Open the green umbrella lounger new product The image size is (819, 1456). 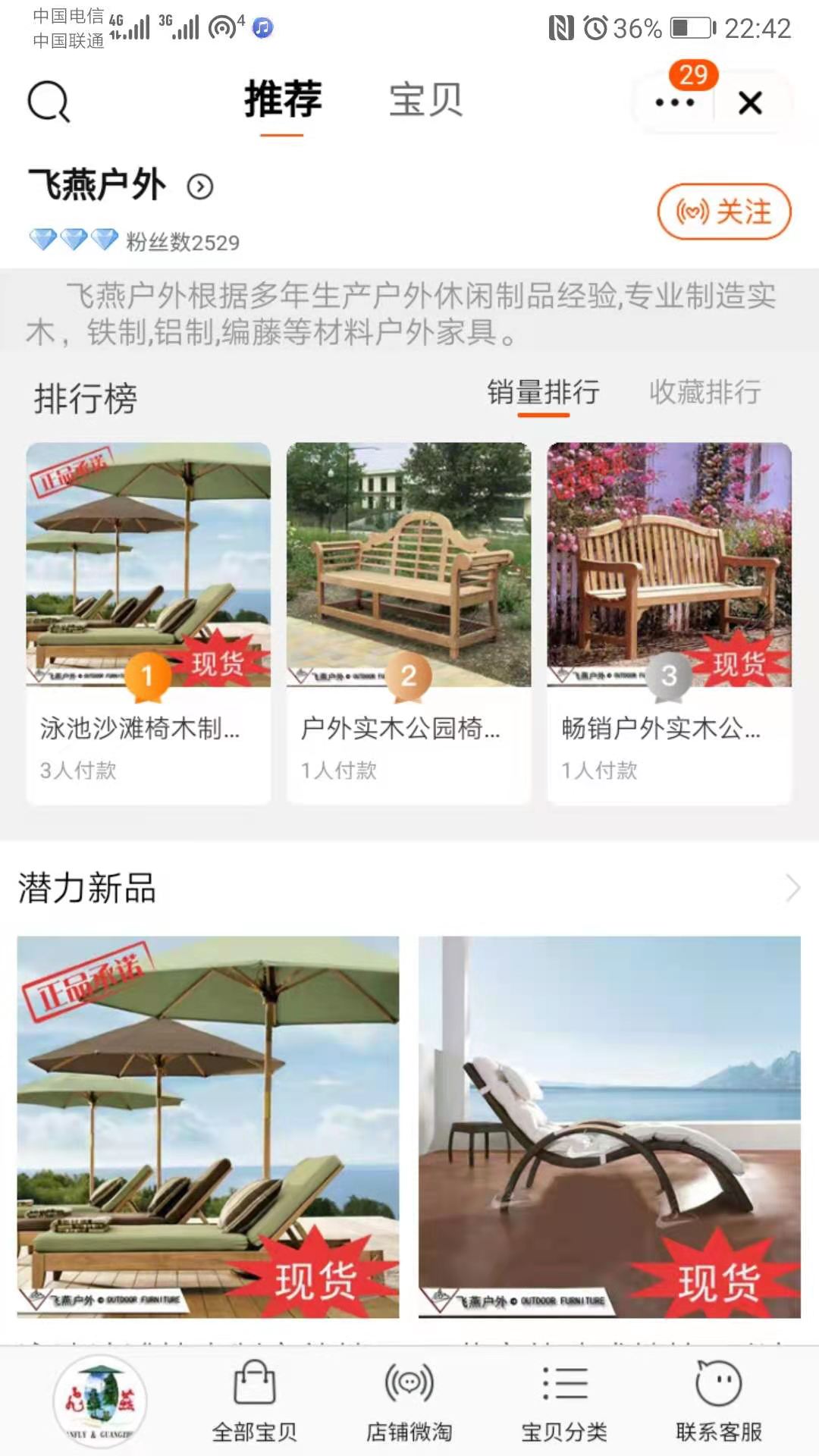point(208,1127)
